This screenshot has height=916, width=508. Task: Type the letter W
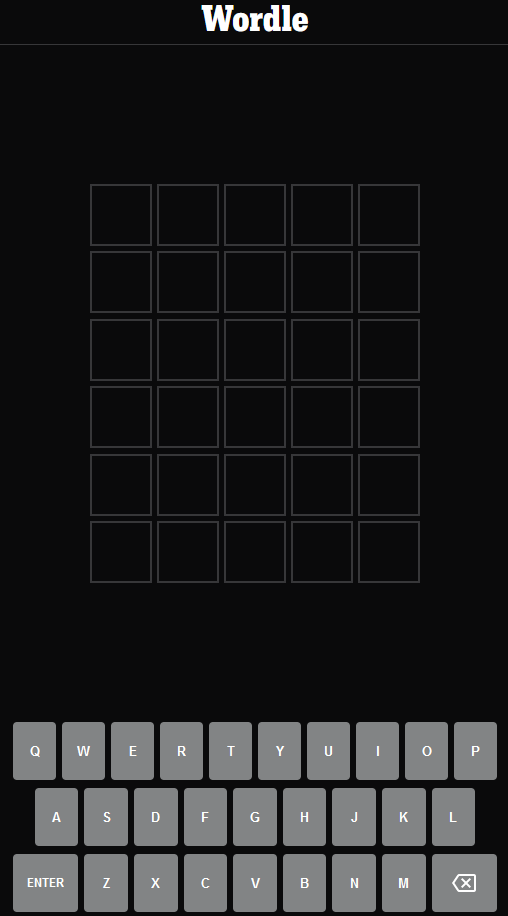[83, 751]
